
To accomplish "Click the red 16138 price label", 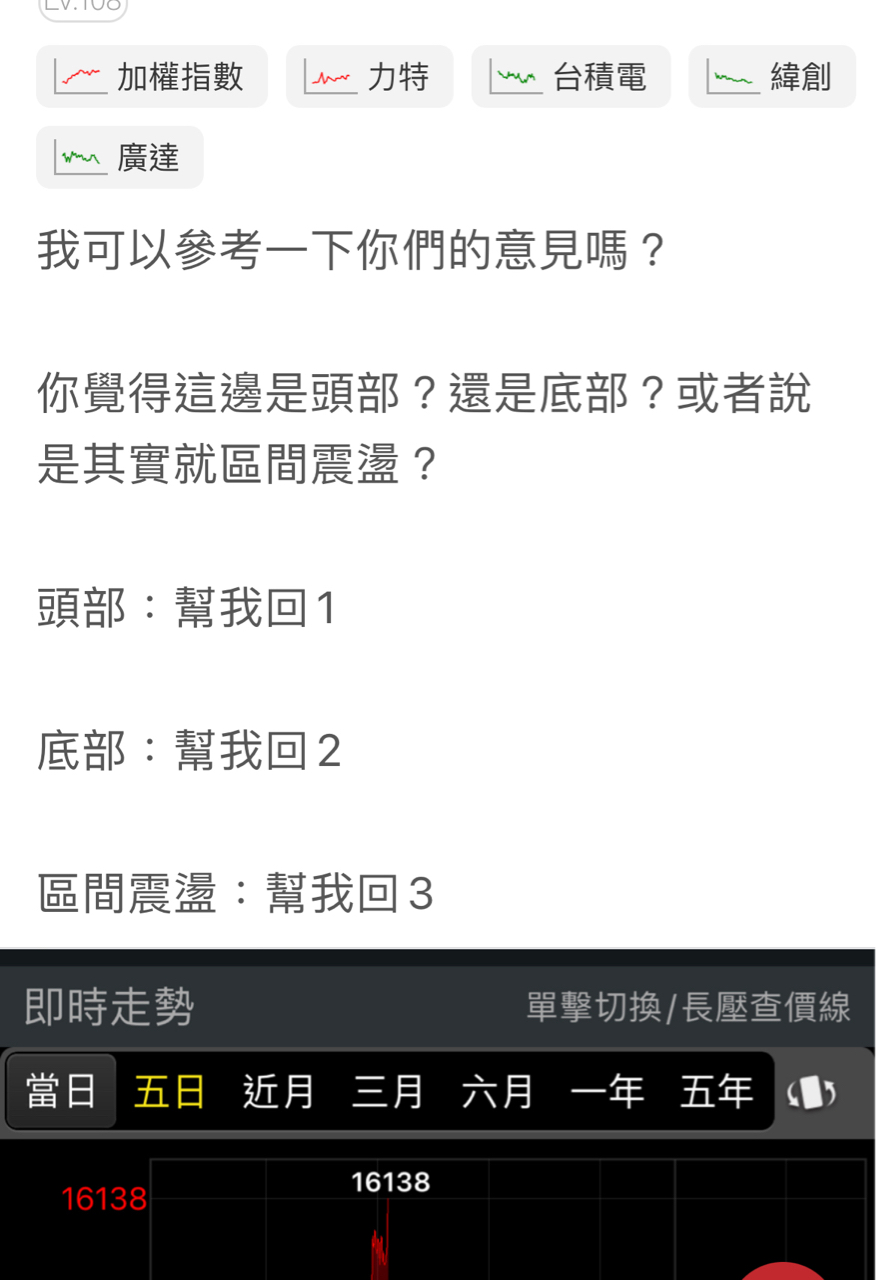I will click(x=102, y=1200).
